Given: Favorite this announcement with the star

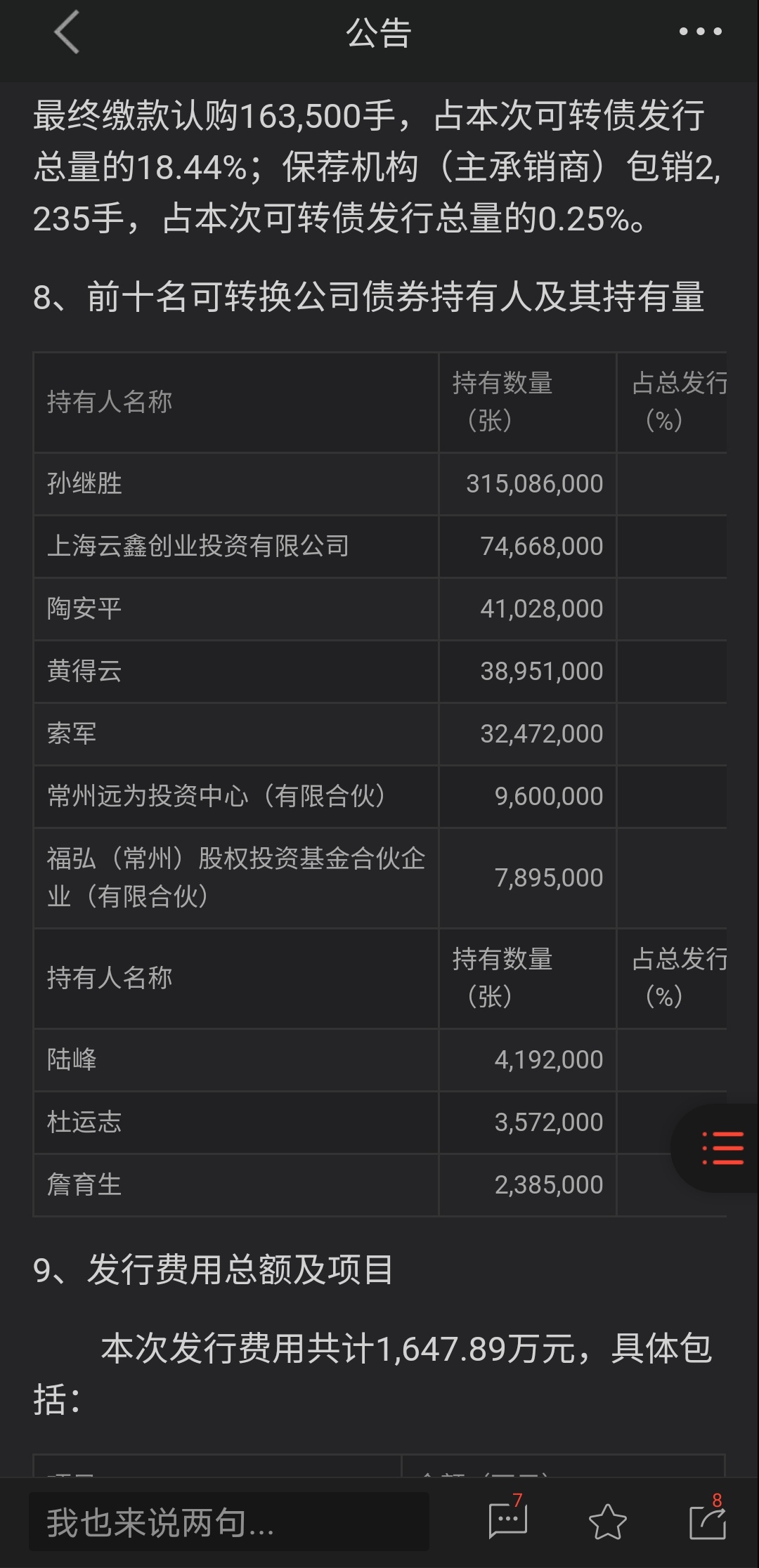Looking at the screenshot, I should (607, 1522).
